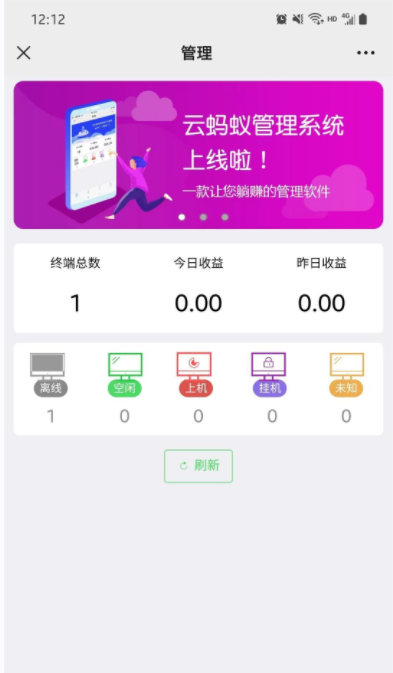Select the 上机 in-use terminals
Image resolution: width=393 pixels, height=673 pixels.
tap(195, 388)
